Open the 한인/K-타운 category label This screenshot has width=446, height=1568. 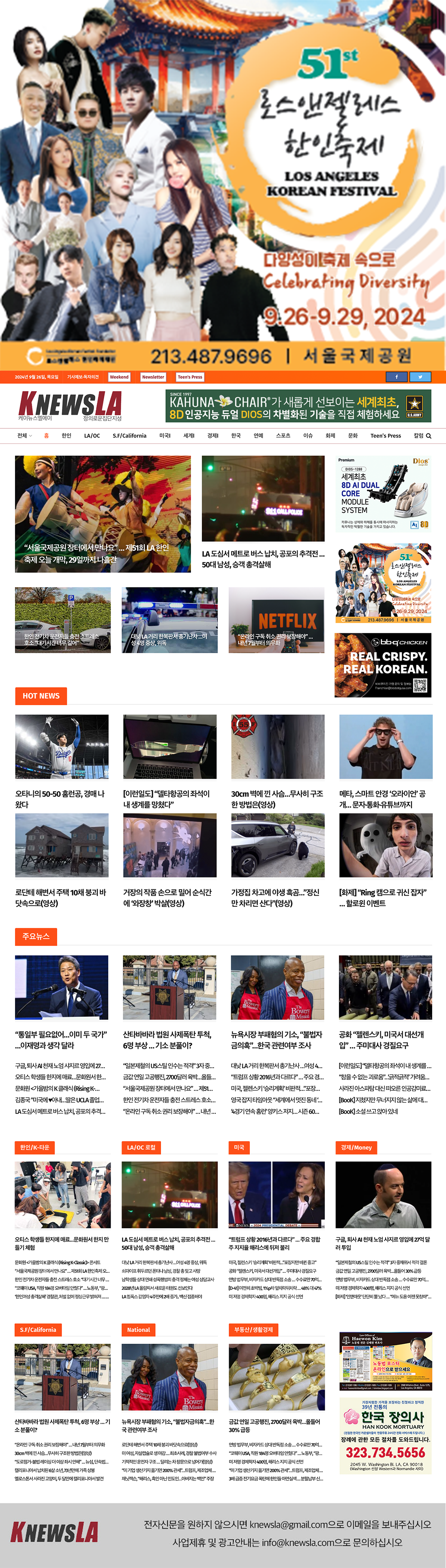click(35, 1148)
